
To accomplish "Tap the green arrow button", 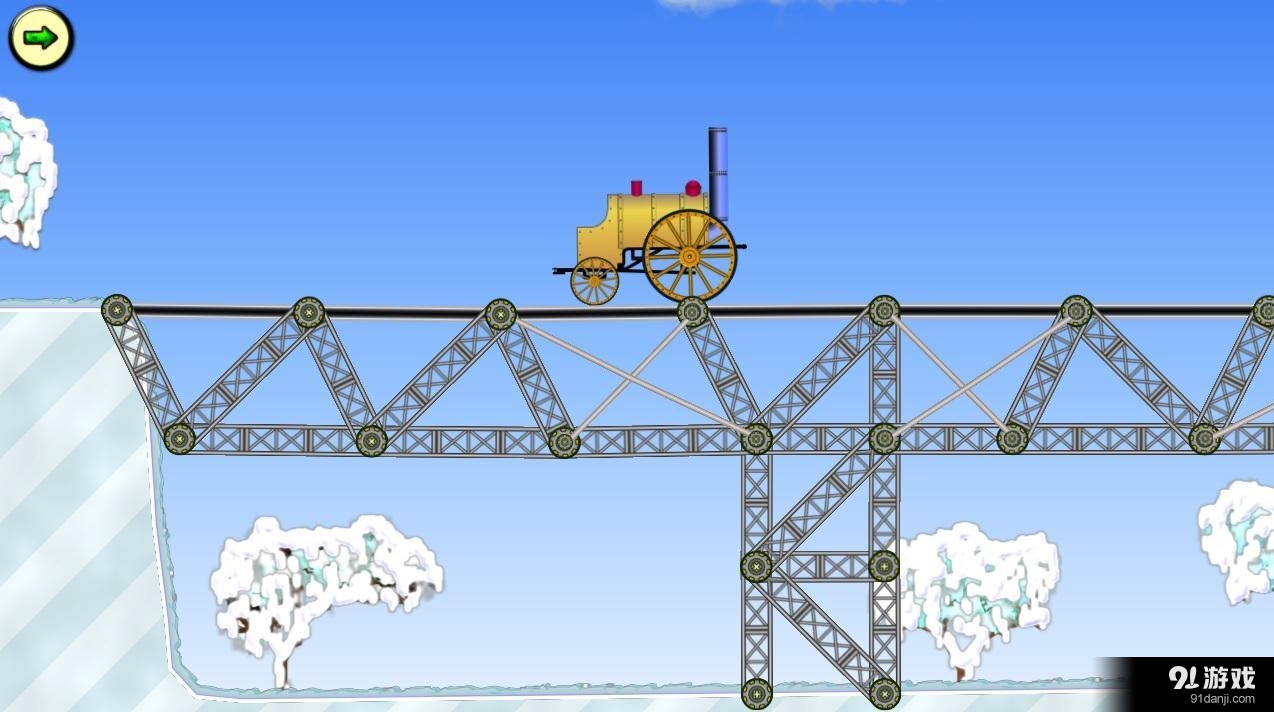I will [x=41, y=38].
